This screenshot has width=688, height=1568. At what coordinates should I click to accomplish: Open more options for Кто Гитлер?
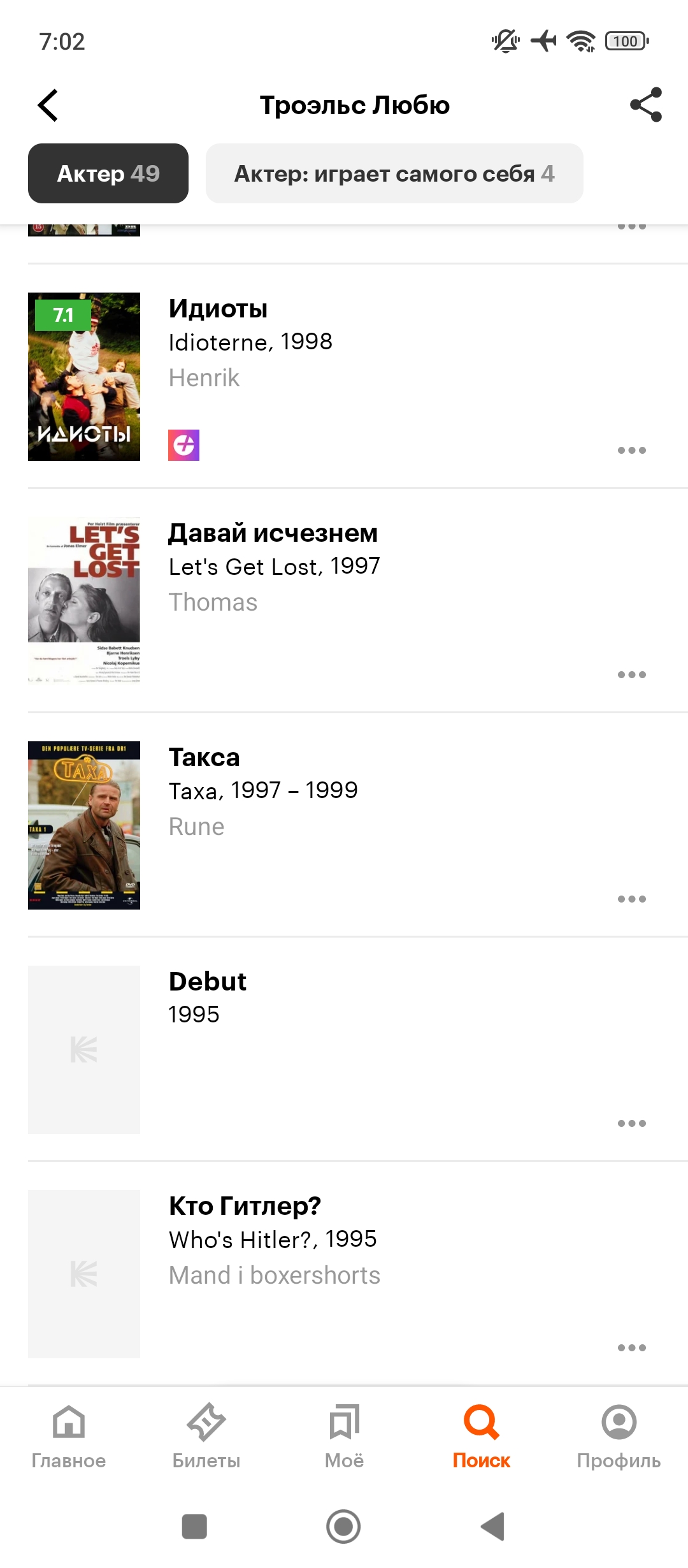click(x=632, y=1348)
